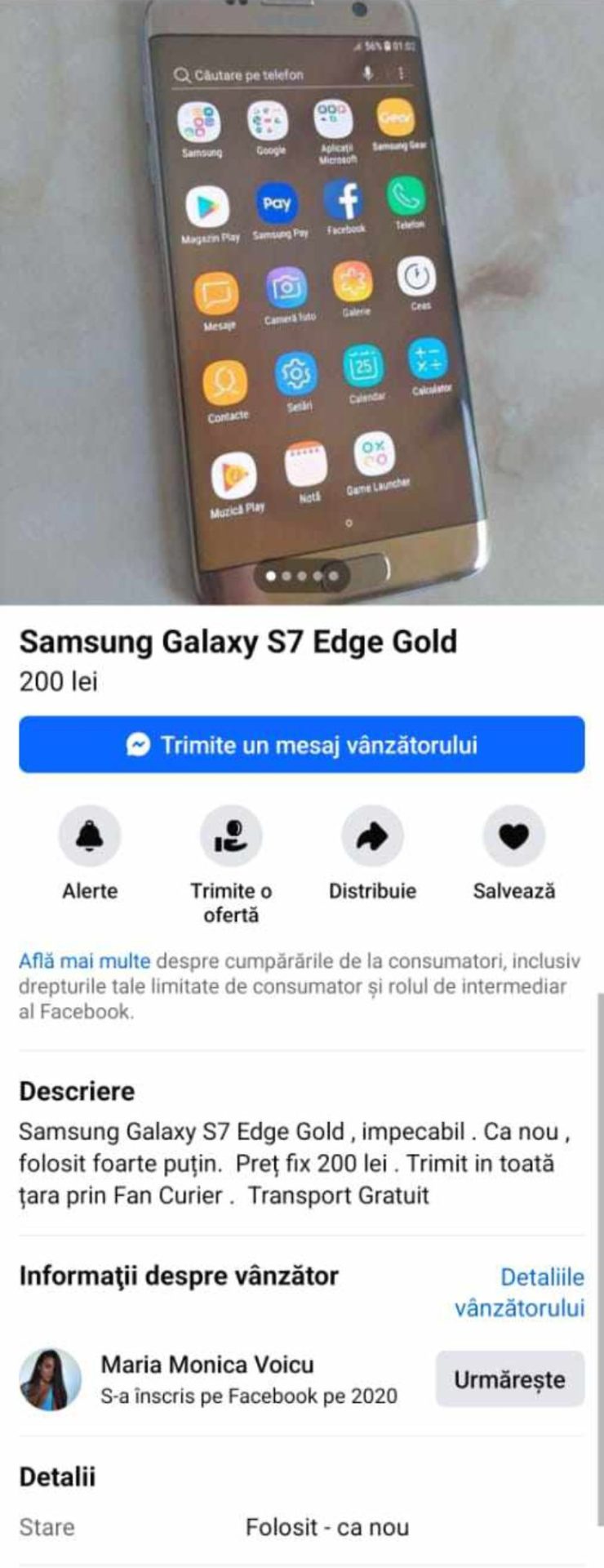Tap Trimite un mesaj vânzătorului button
The width and height of the screenshot is (604, 1568).
point(302,744)
